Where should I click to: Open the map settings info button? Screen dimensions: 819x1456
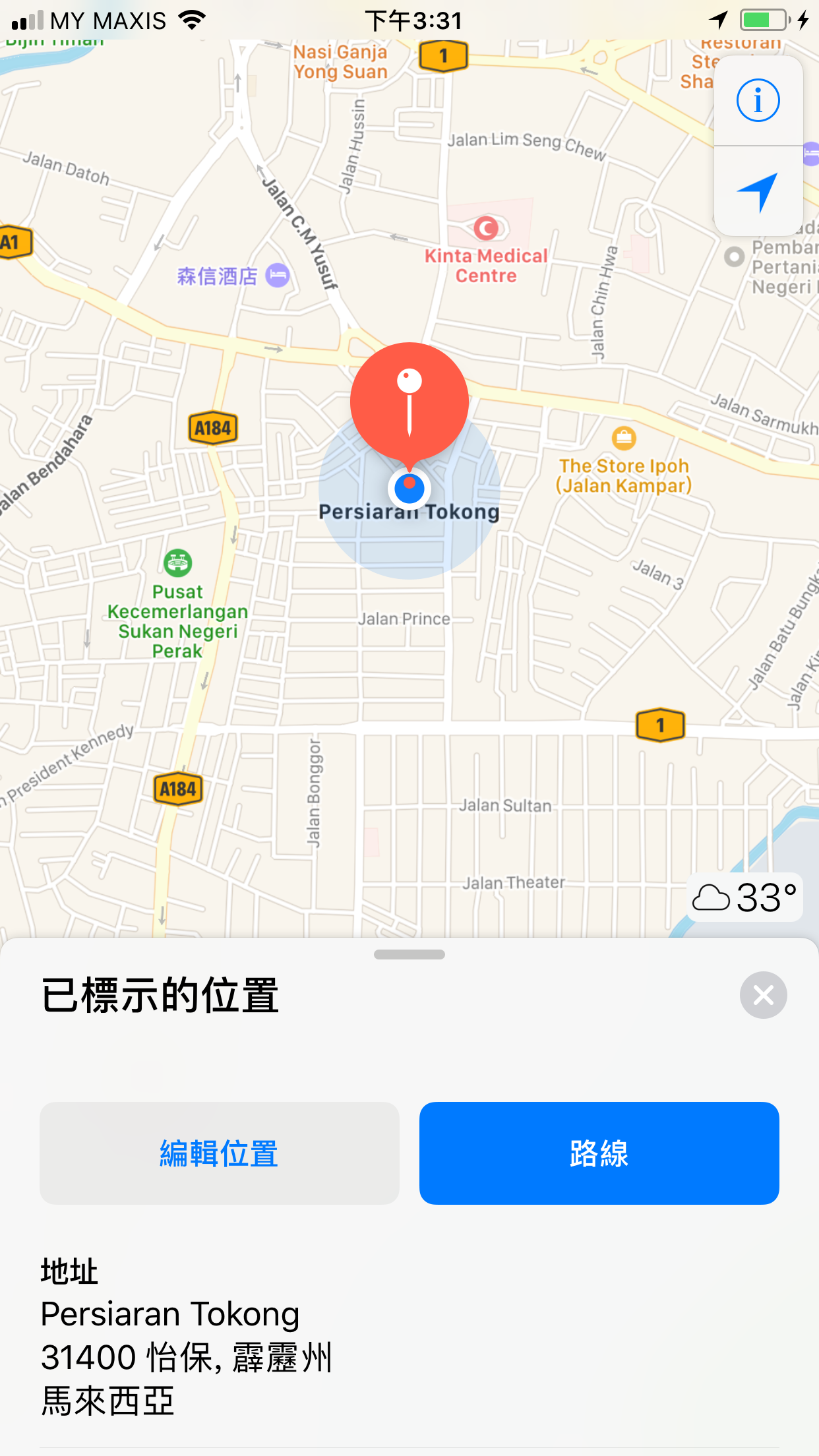(x=758, y=101)
